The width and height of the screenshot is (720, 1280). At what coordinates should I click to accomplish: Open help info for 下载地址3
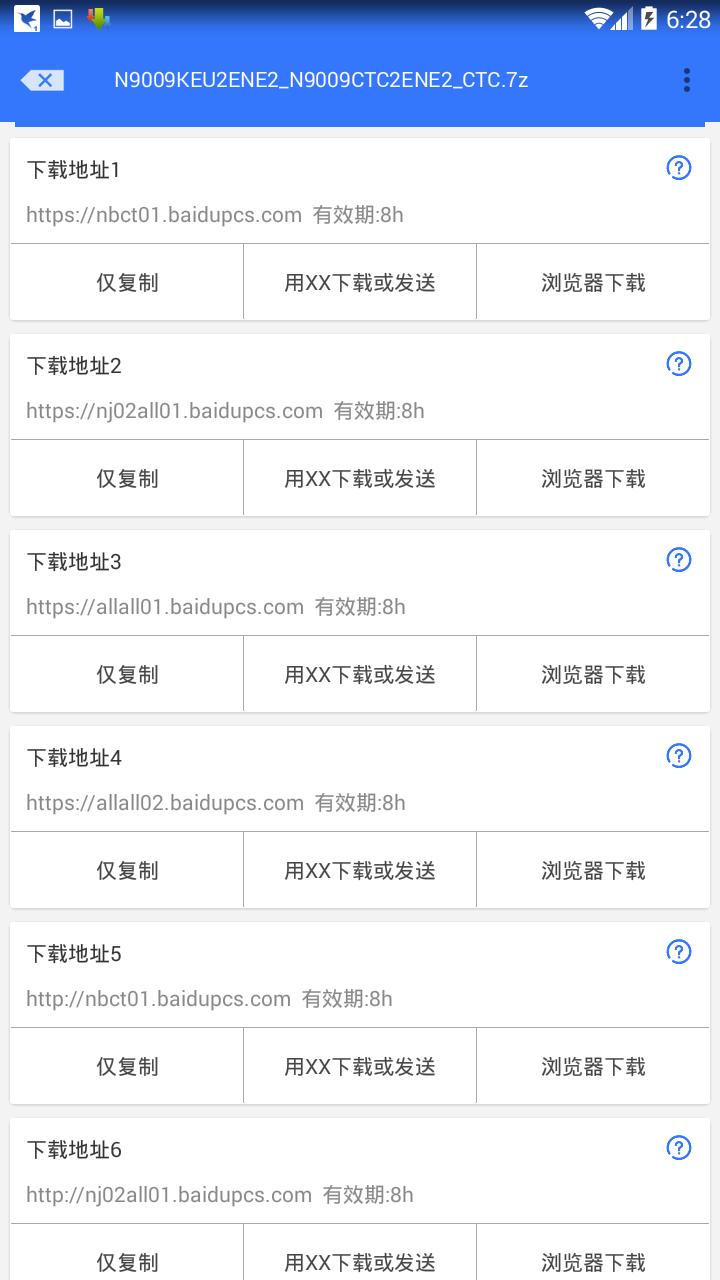[x=679, y=560]
